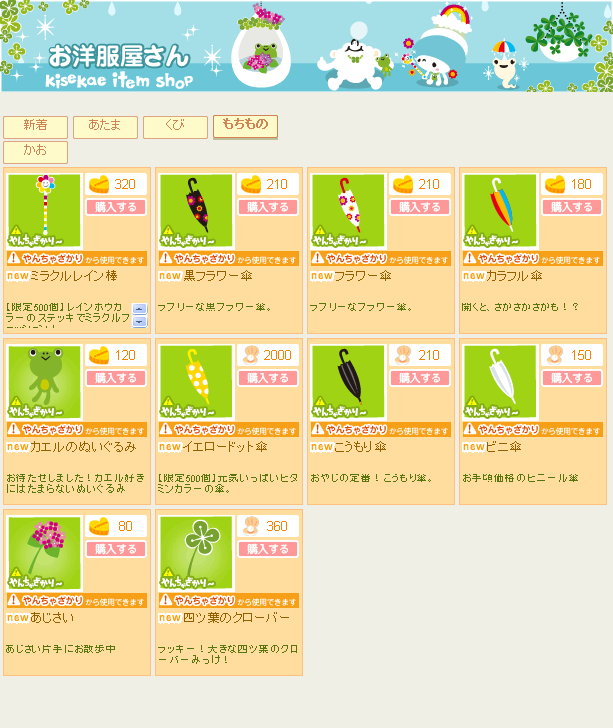Buy the カラフル傘 item
The image size is (613, 728).
click(x=573, y=207)
